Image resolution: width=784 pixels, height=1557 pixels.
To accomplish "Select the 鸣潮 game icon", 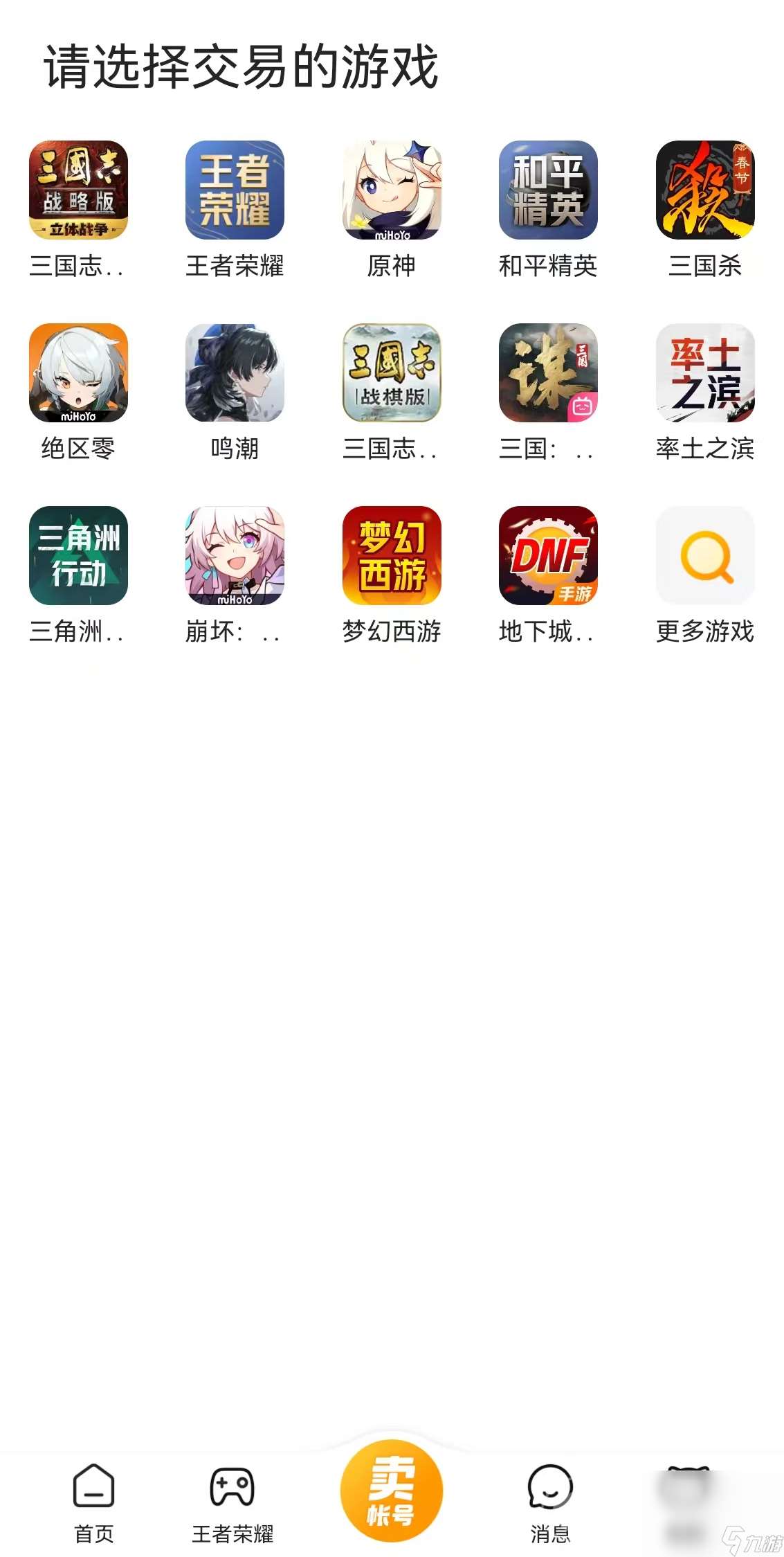I will [234, 376].
